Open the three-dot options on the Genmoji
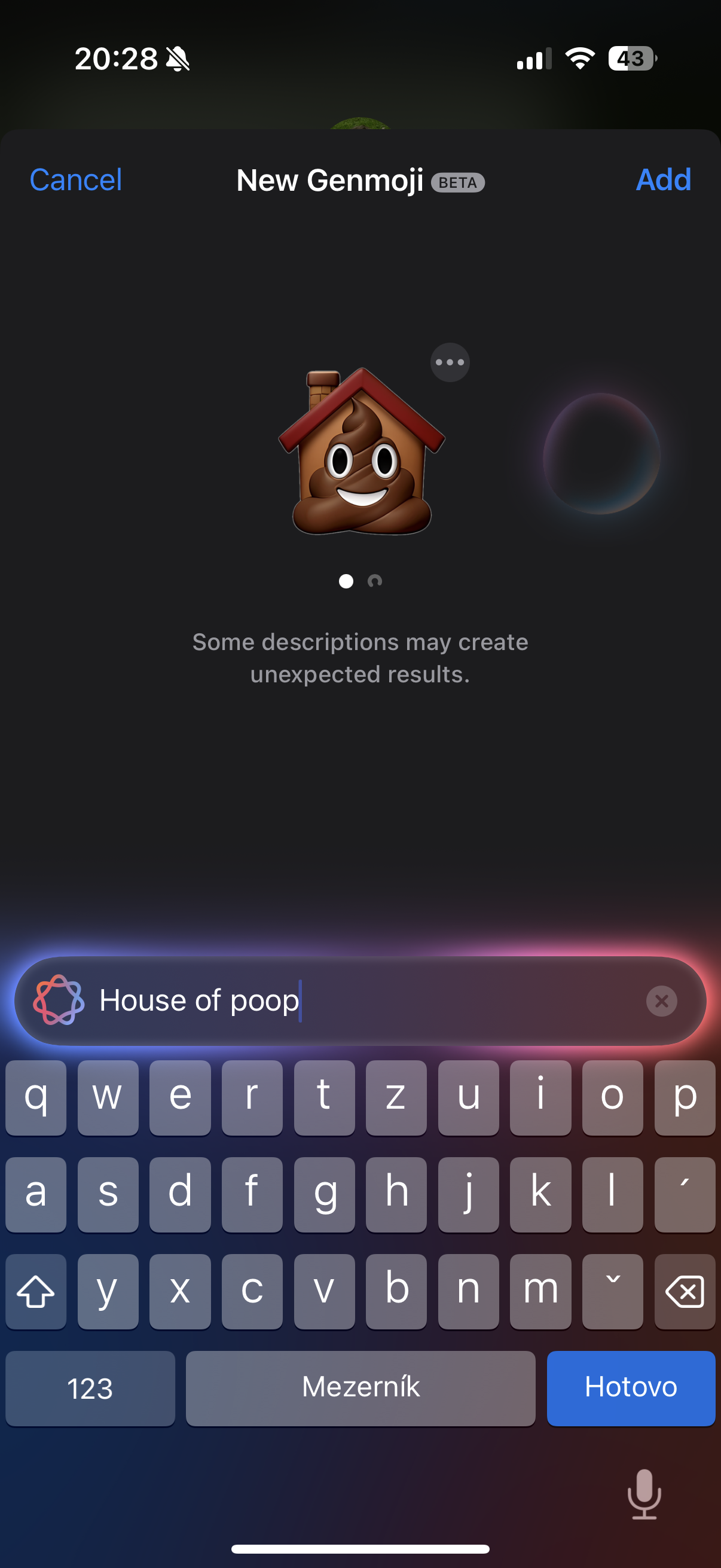The width and height of the screenshot is (721, 1568). [x=450, y=363]
